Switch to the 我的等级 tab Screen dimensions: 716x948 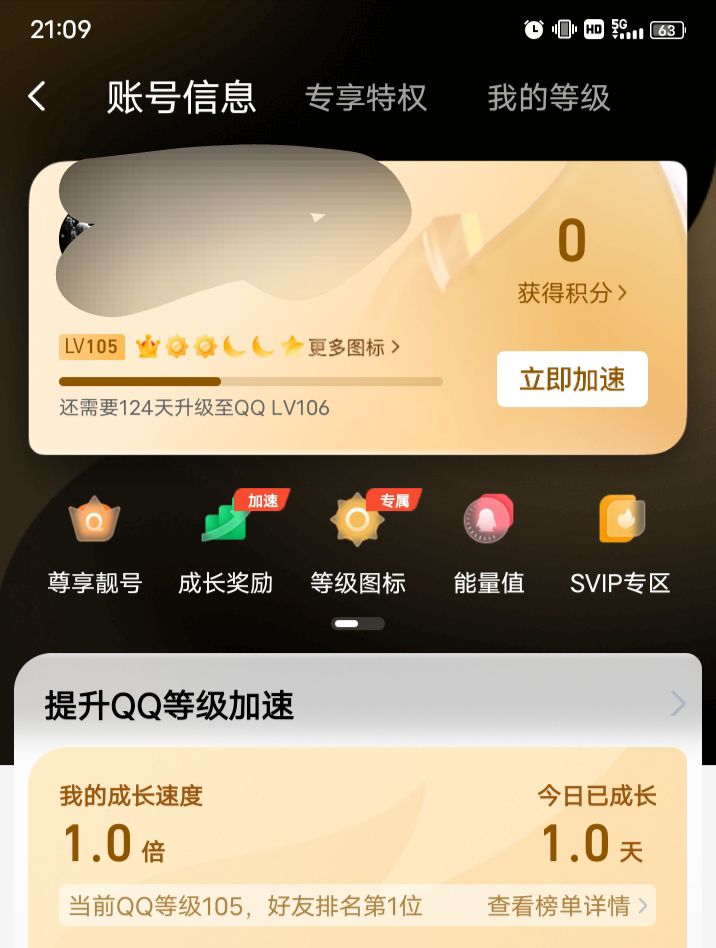click(548, 97)
